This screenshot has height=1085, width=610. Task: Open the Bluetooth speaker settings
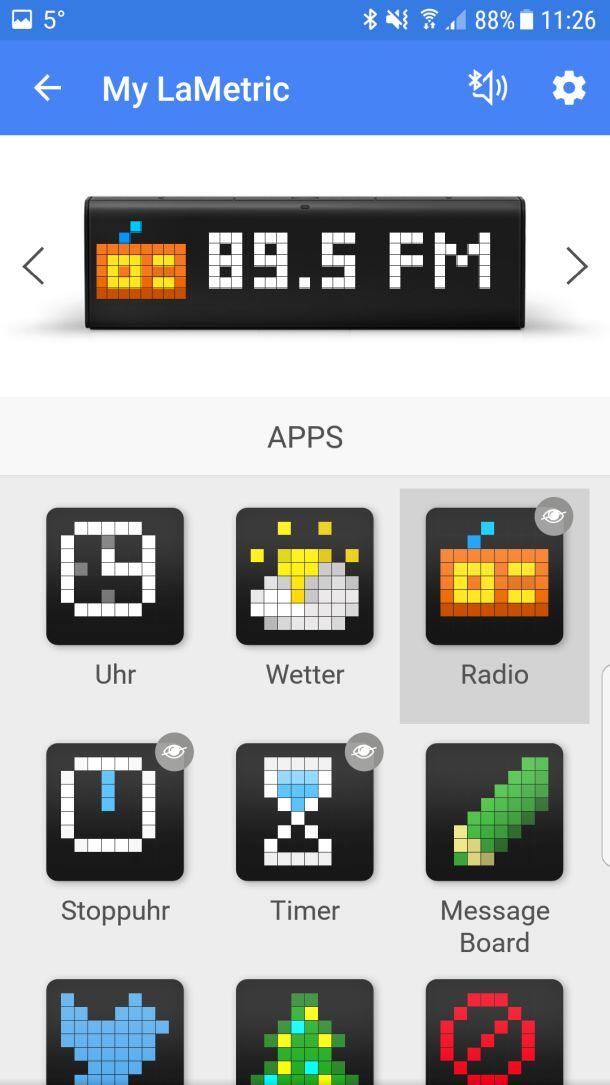coord(488,89)
